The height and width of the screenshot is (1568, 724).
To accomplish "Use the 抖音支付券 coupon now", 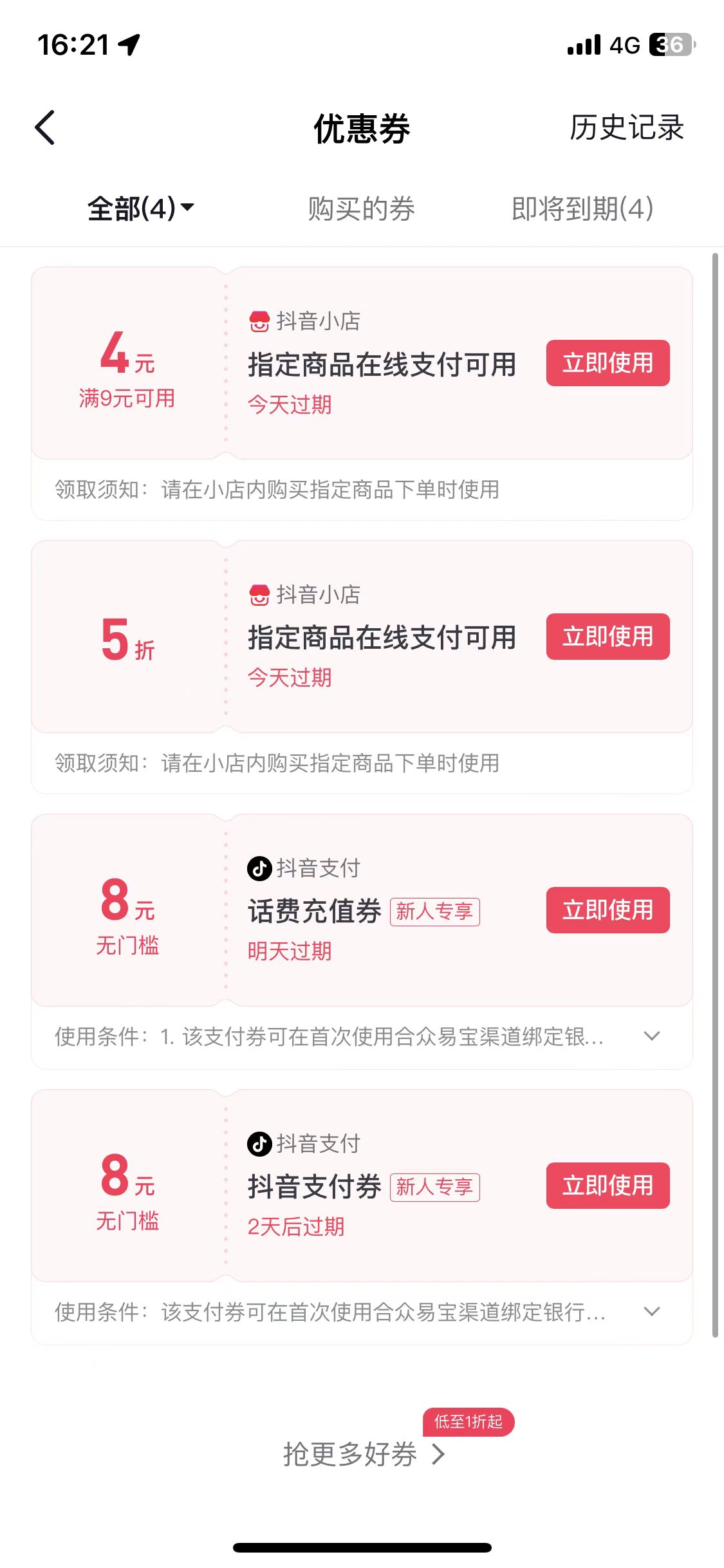I will click(608, 1185).
